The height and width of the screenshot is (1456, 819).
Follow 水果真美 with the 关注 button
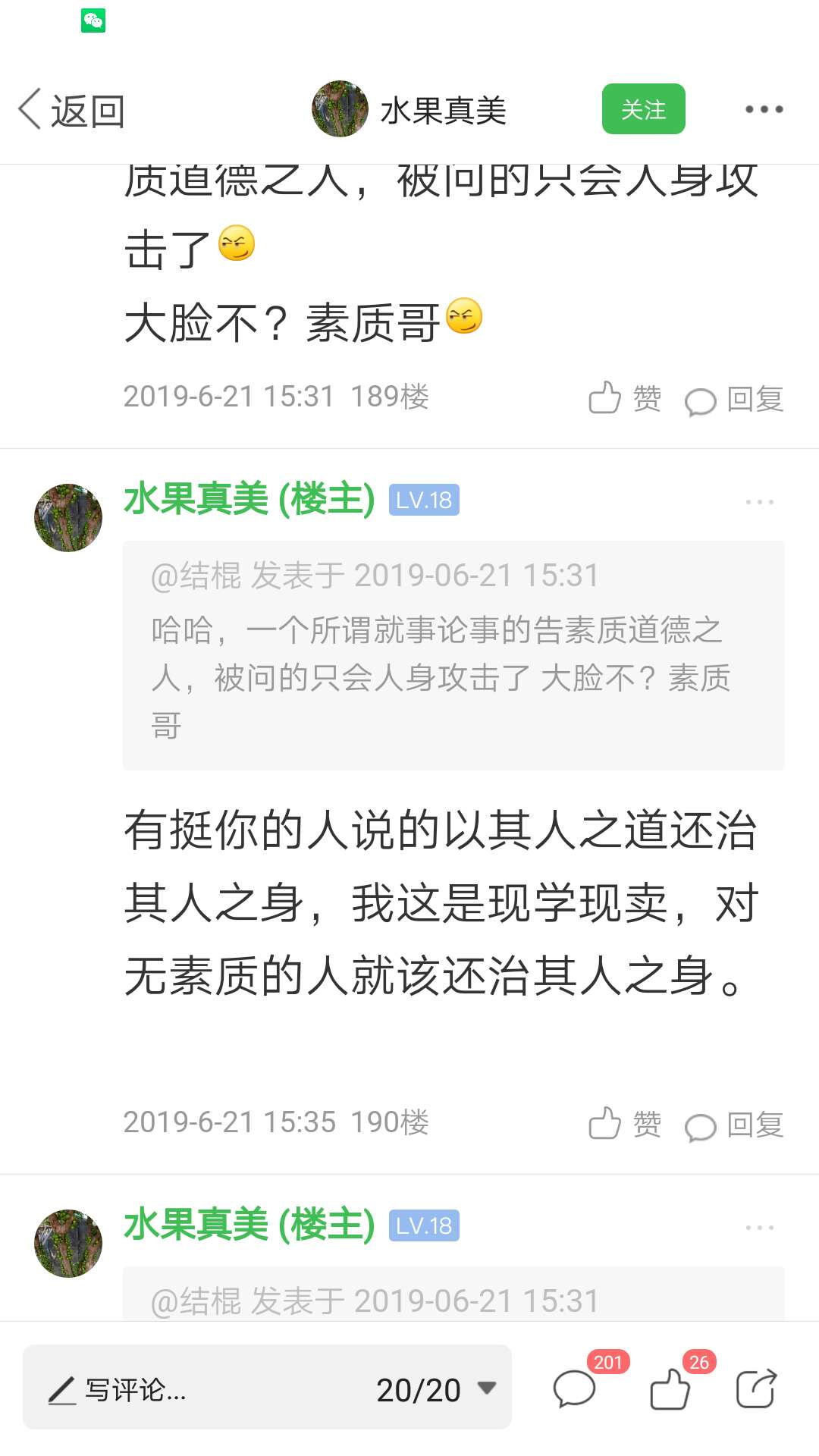point(643,109)
